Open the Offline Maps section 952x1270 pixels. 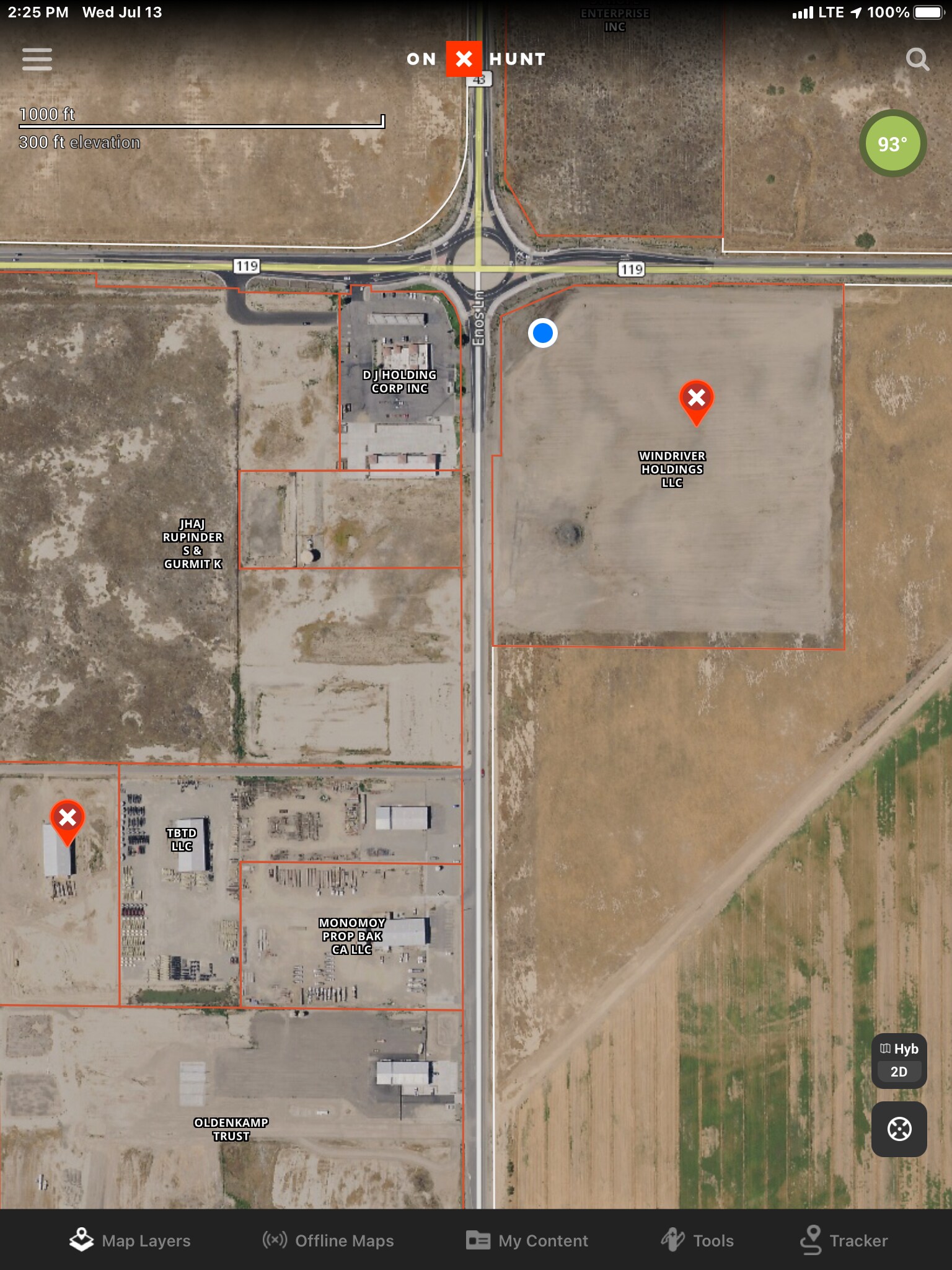328,1241
